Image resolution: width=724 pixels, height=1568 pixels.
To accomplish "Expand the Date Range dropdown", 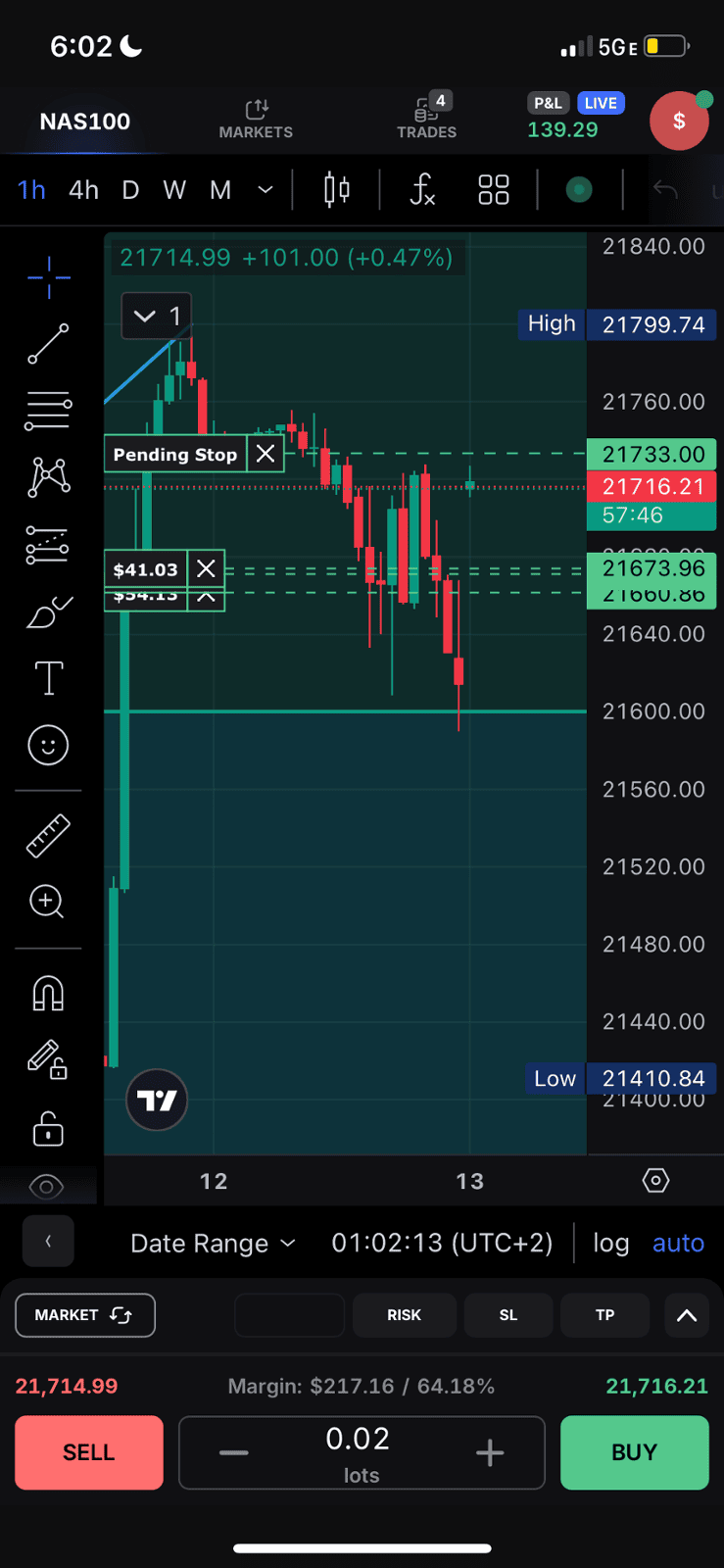I will pyautogui.click(x=213, y=1243).
